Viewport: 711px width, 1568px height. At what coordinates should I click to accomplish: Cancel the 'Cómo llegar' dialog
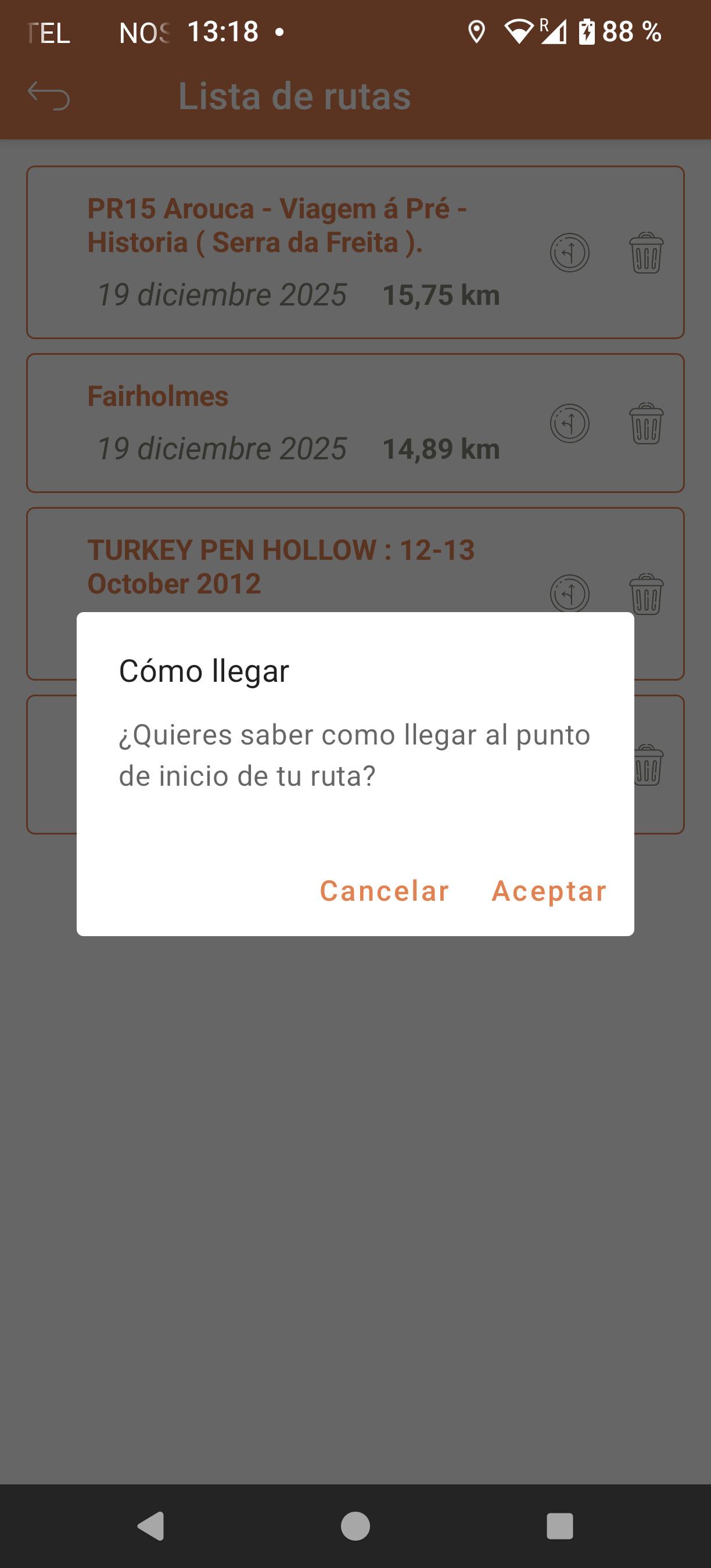click(384, 891)
